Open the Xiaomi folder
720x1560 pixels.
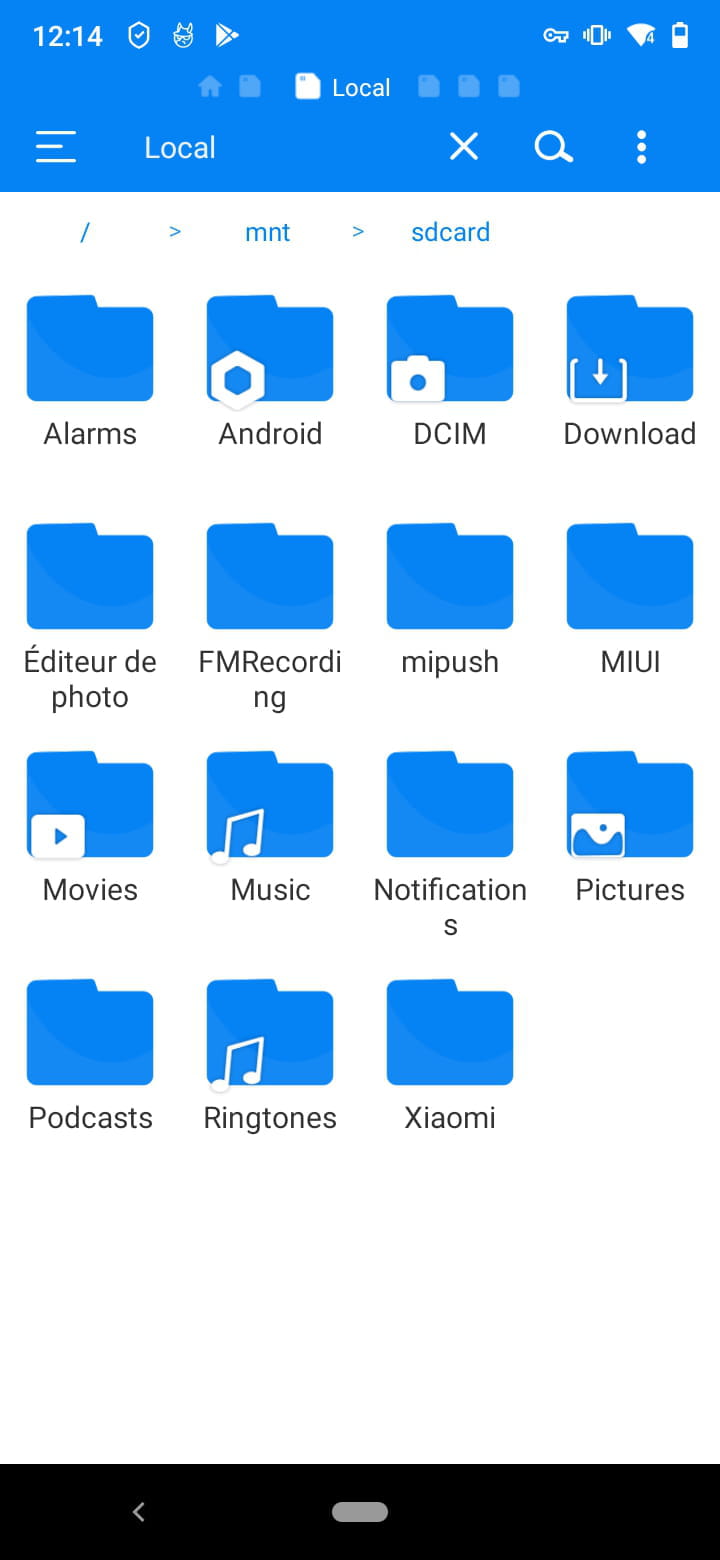(450, 1056)
